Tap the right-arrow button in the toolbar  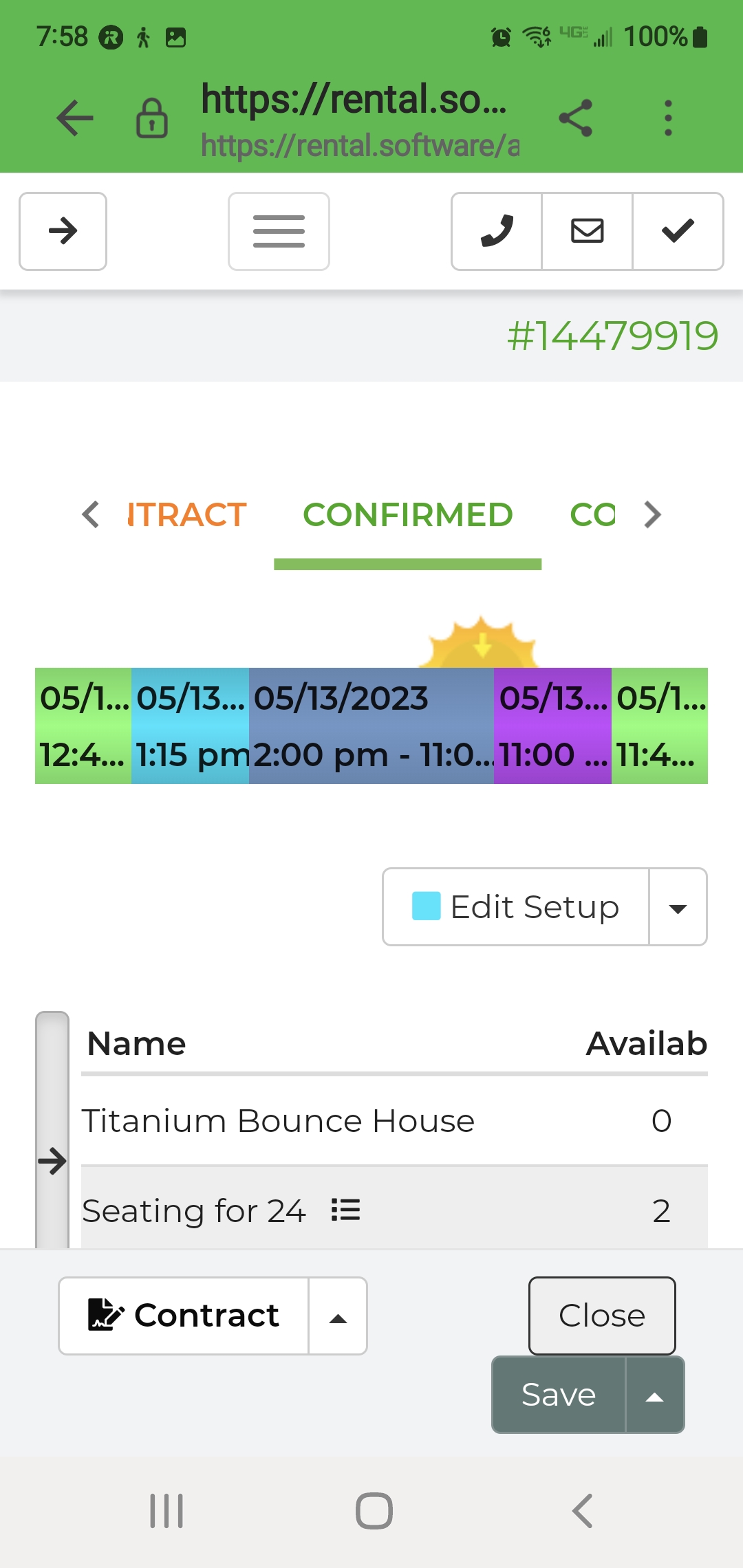[x=63, y=231]
